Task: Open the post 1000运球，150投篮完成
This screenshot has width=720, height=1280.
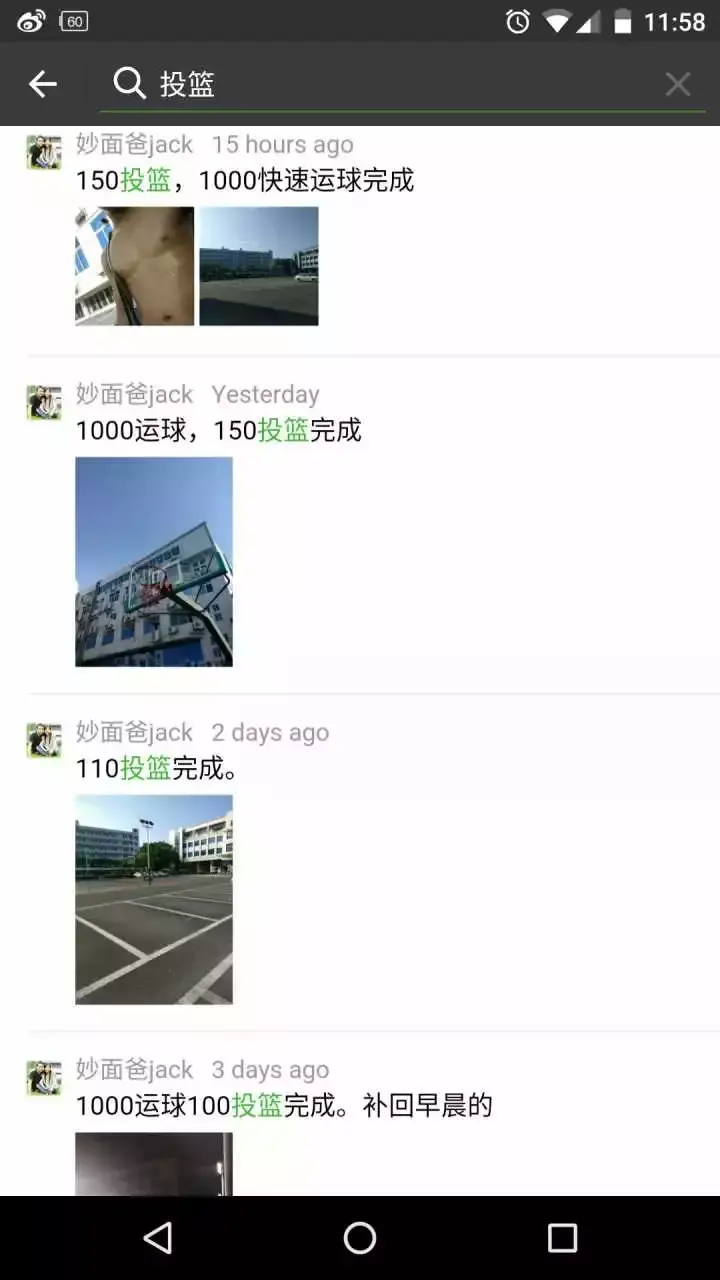Action: [x=219, y=431]
